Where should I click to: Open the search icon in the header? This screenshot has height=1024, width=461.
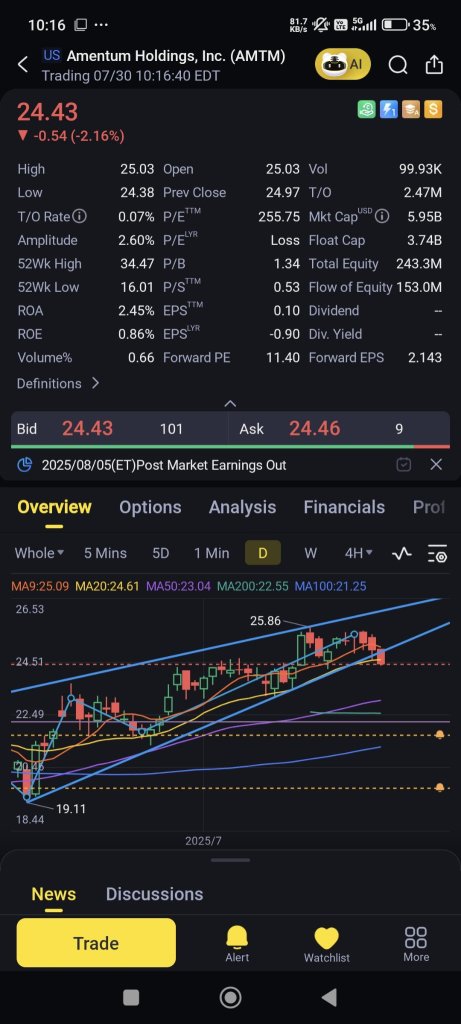pos(398,65)
